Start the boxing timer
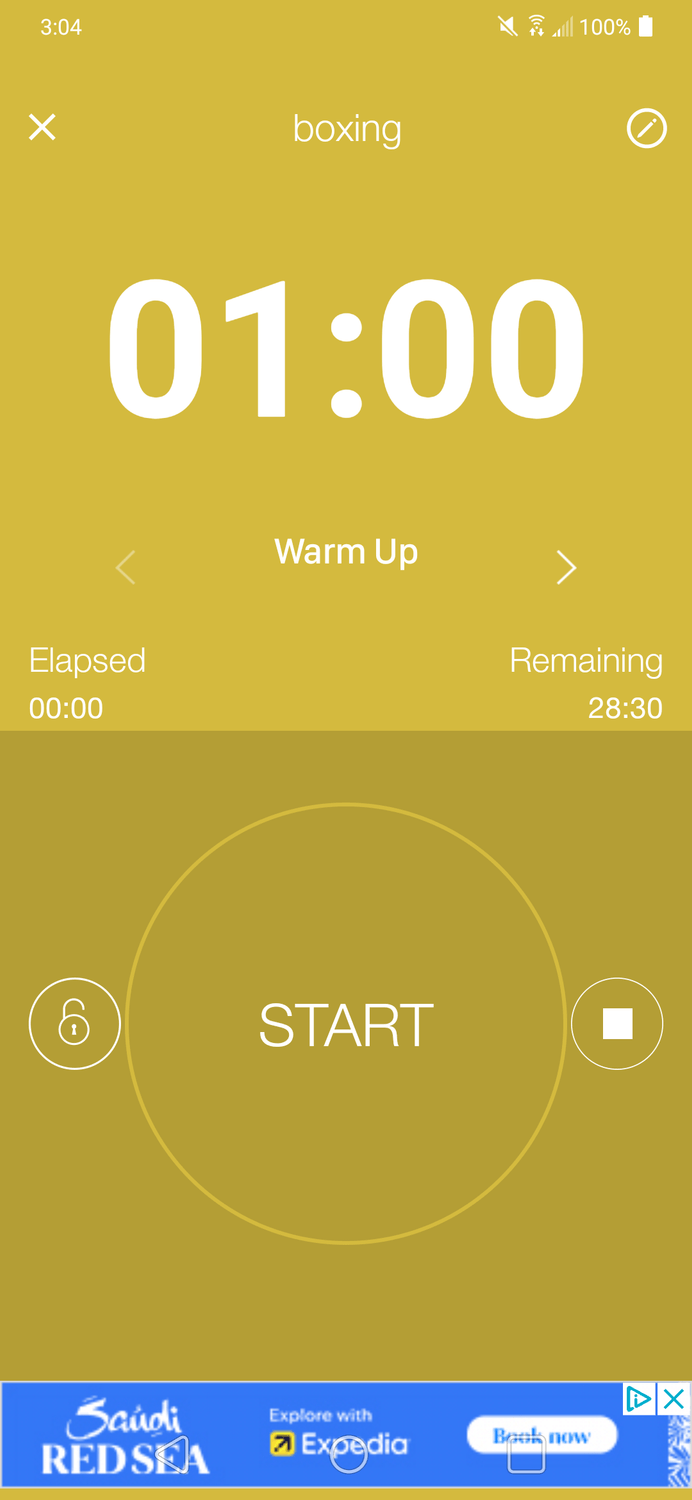Viewport: 692px width, 1500px height. tap(346, 1023)
